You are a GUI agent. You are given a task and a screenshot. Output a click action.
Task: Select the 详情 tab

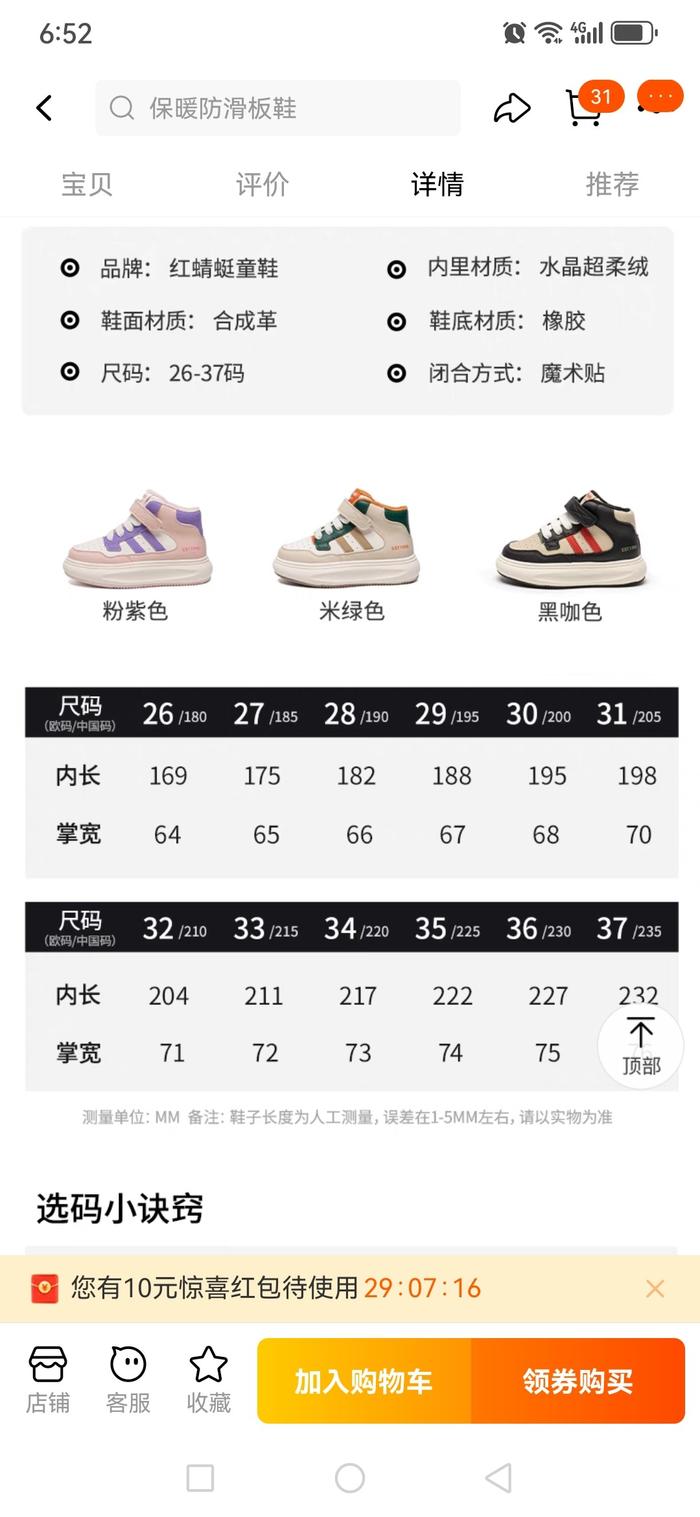437,184
